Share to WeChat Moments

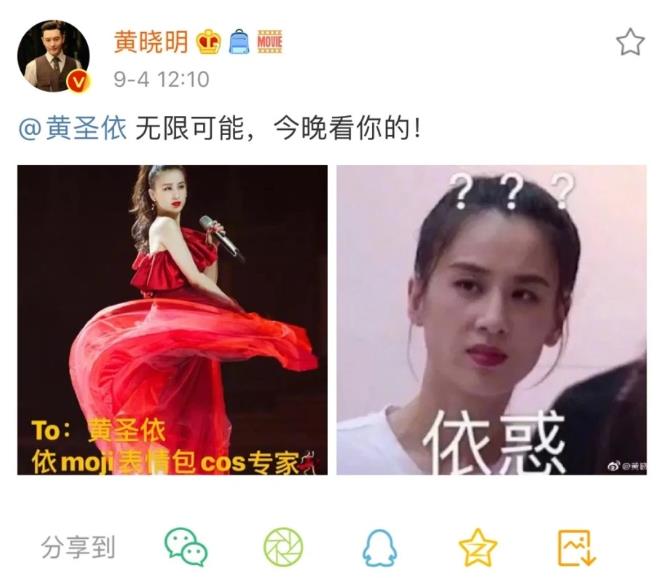283,547
